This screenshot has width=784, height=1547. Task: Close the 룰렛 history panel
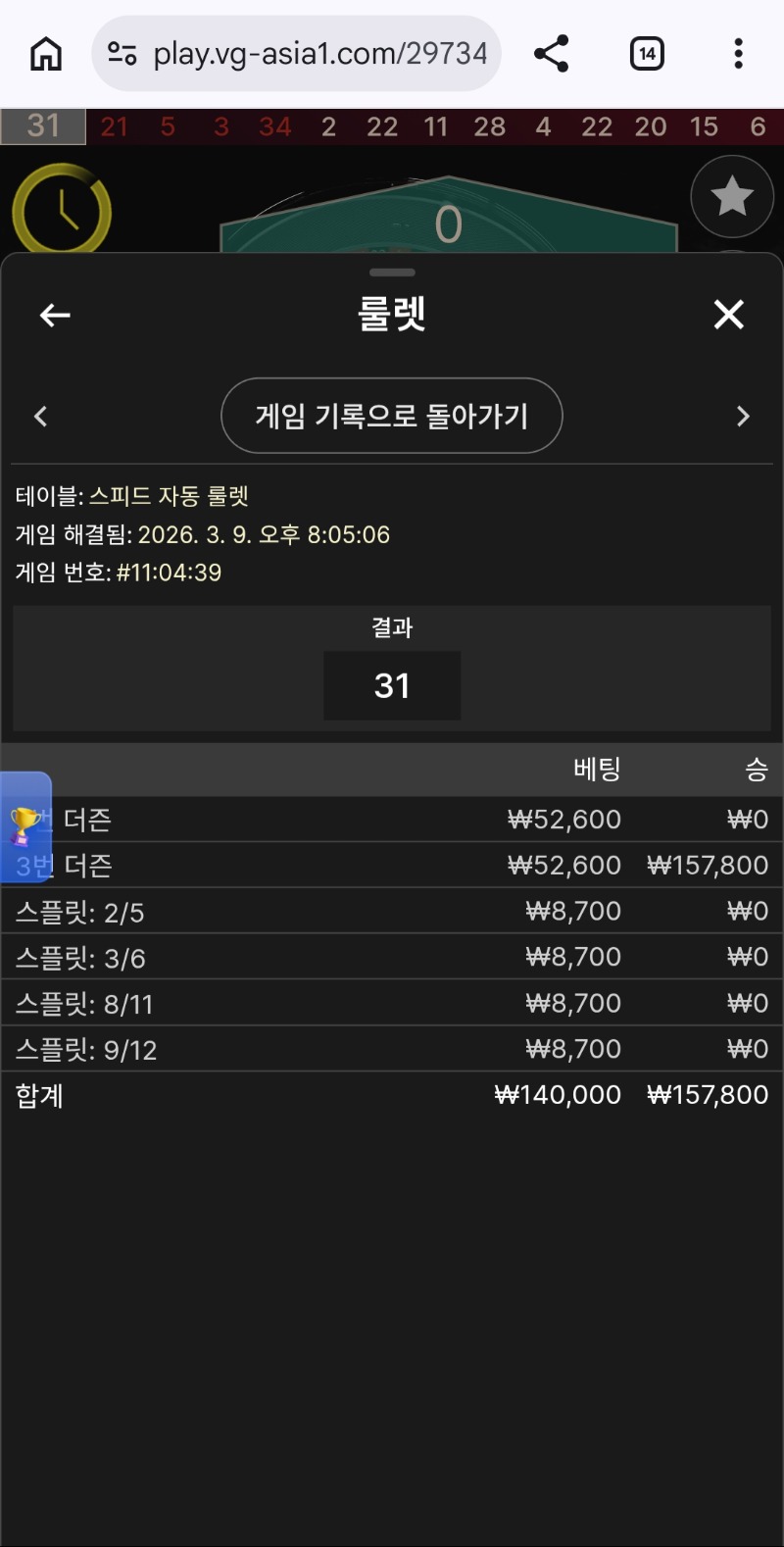pyautogui.click(x=728, y=315)
